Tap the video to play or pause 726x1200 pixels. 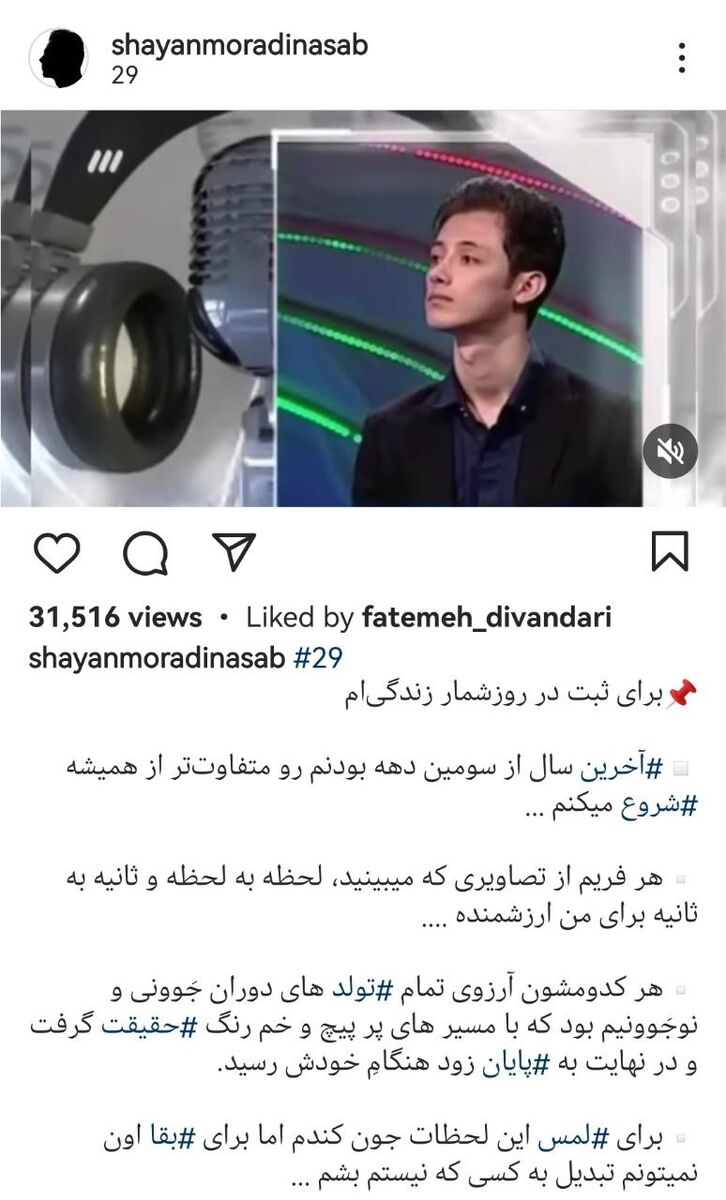363,310
